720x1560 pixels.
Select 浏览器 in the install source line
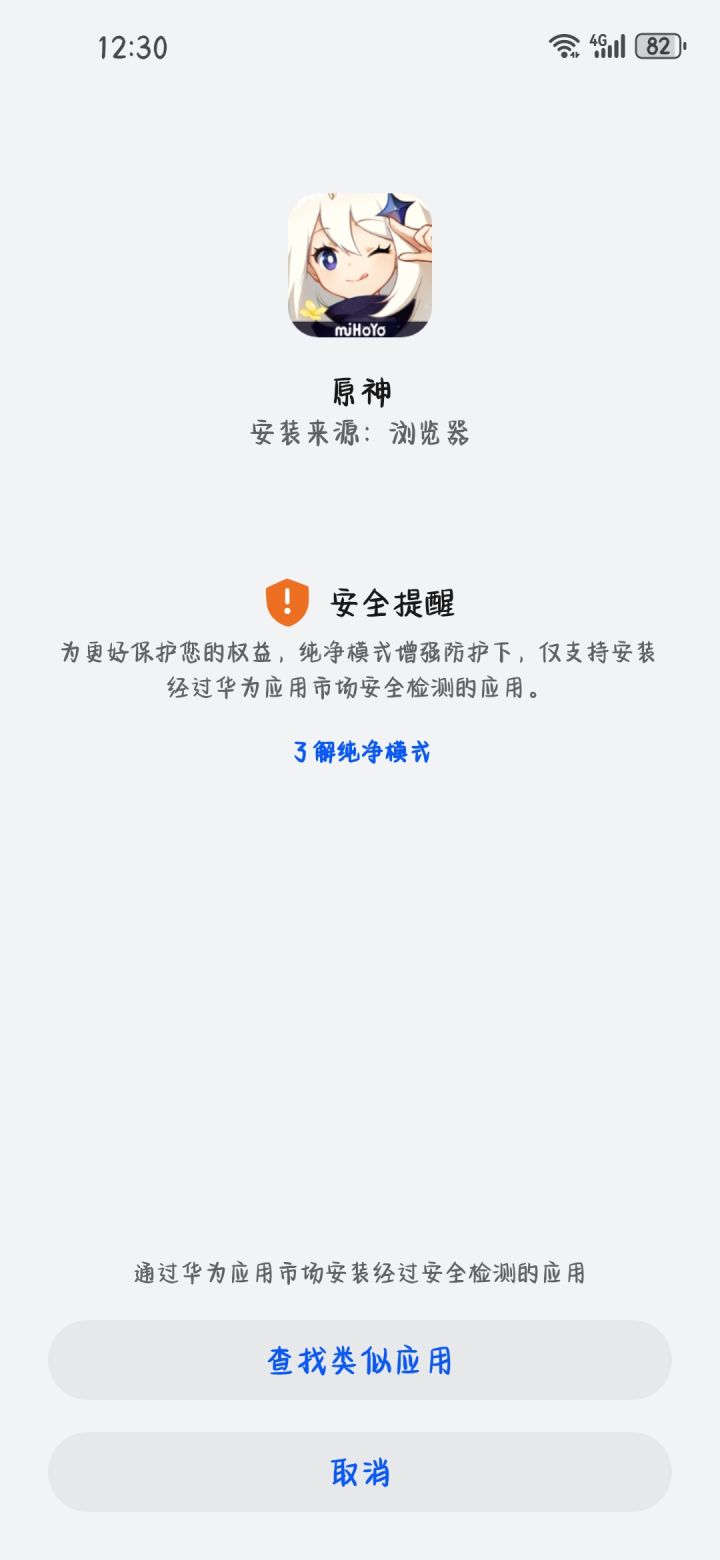tap(430, 434)
